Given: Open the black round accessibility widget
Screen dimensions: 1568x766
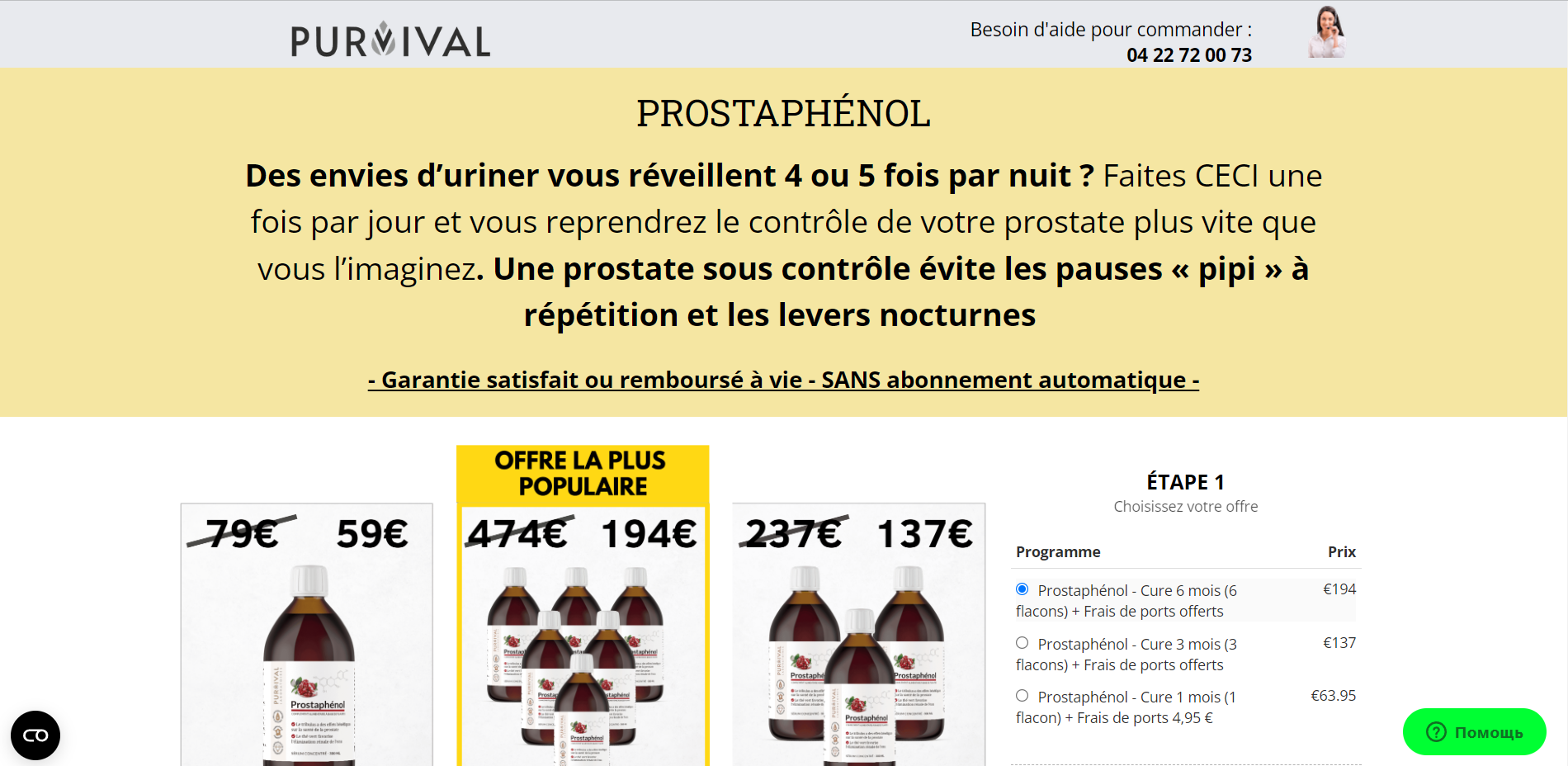Looking at the screenshot, I should tap(35, 735).
